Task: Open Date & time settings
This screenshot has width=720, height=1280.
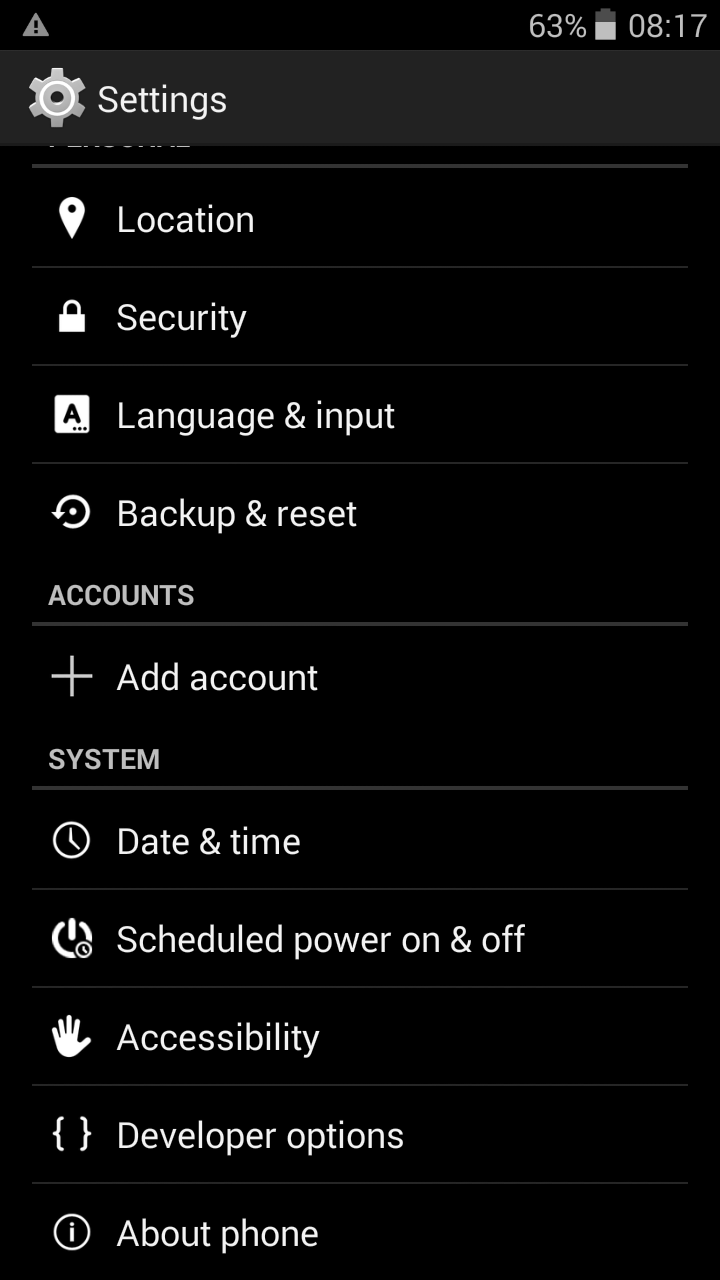Action: tap(360, 840)
